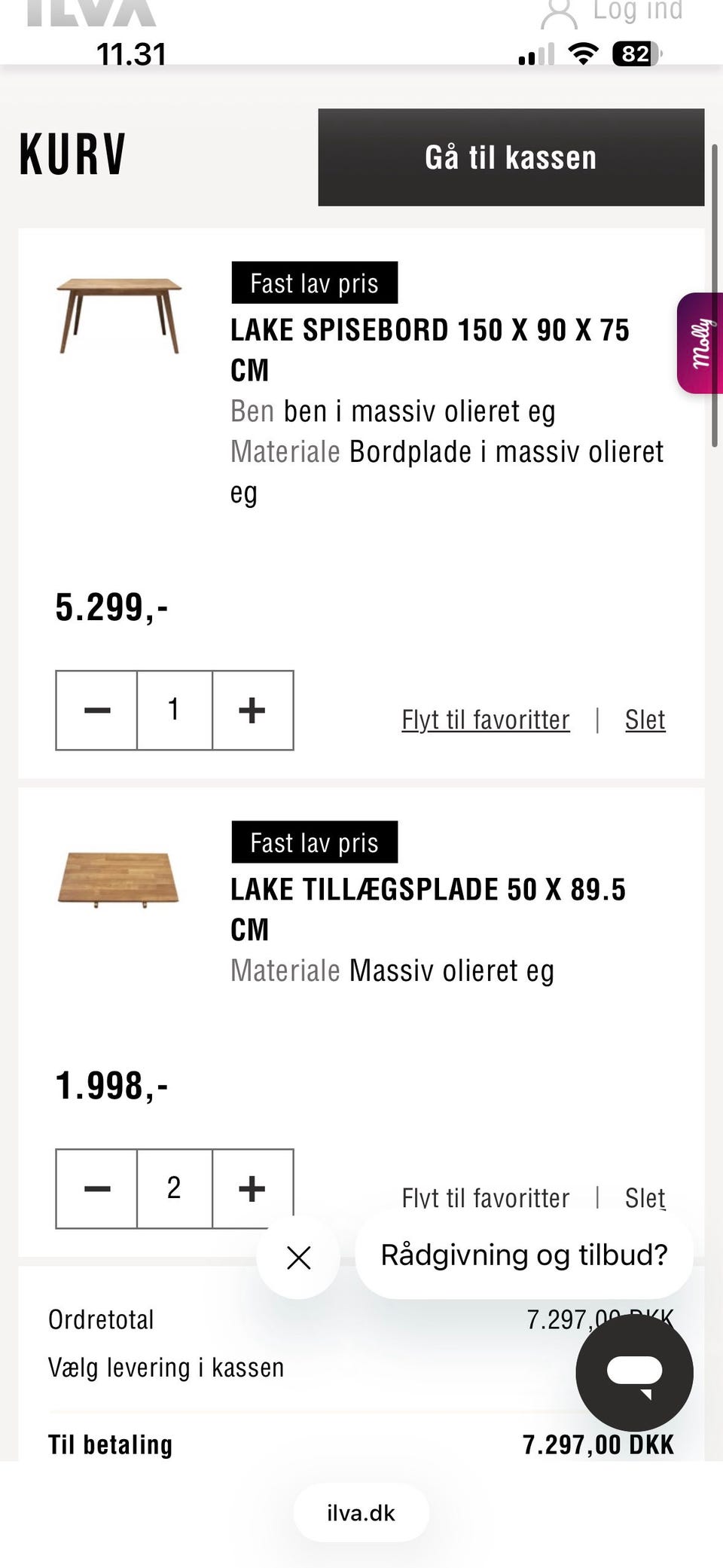The image size is (723, 1568).
Task: Delete the tillægsplade using Slet
Action: (x=645, y=1198)
